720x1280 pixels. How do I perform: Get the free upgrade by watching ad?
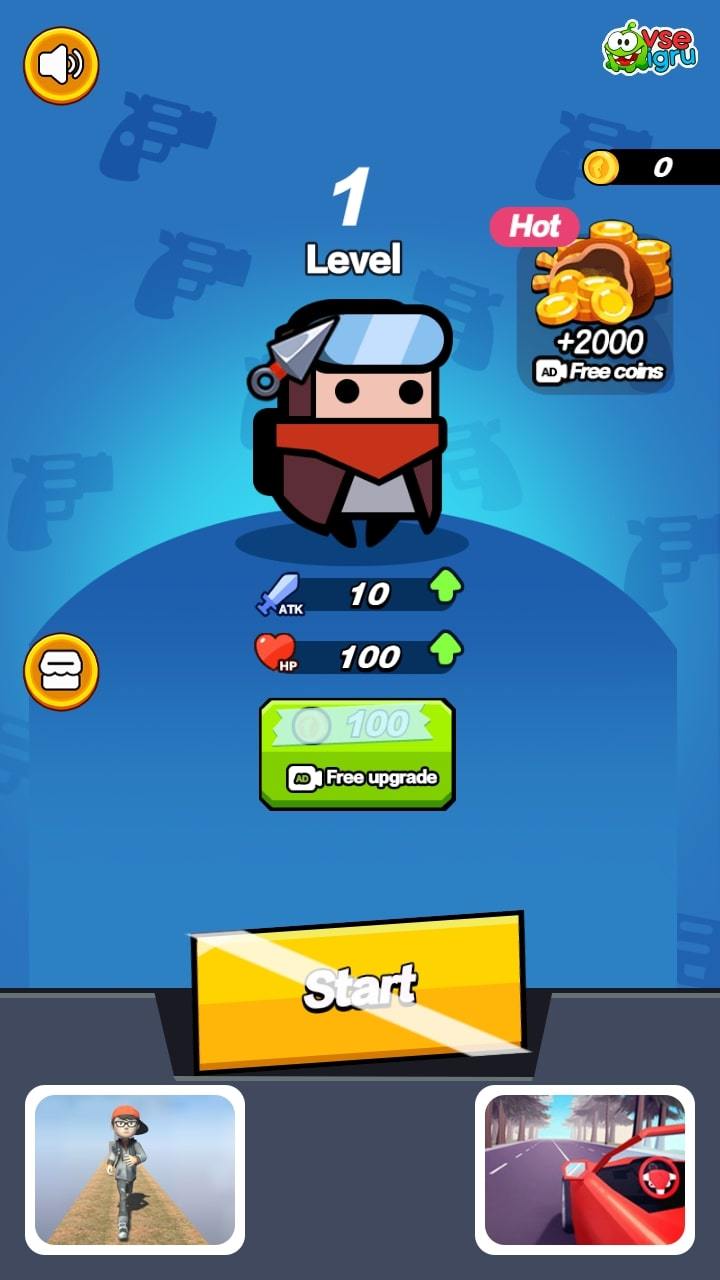pos(357,754)
